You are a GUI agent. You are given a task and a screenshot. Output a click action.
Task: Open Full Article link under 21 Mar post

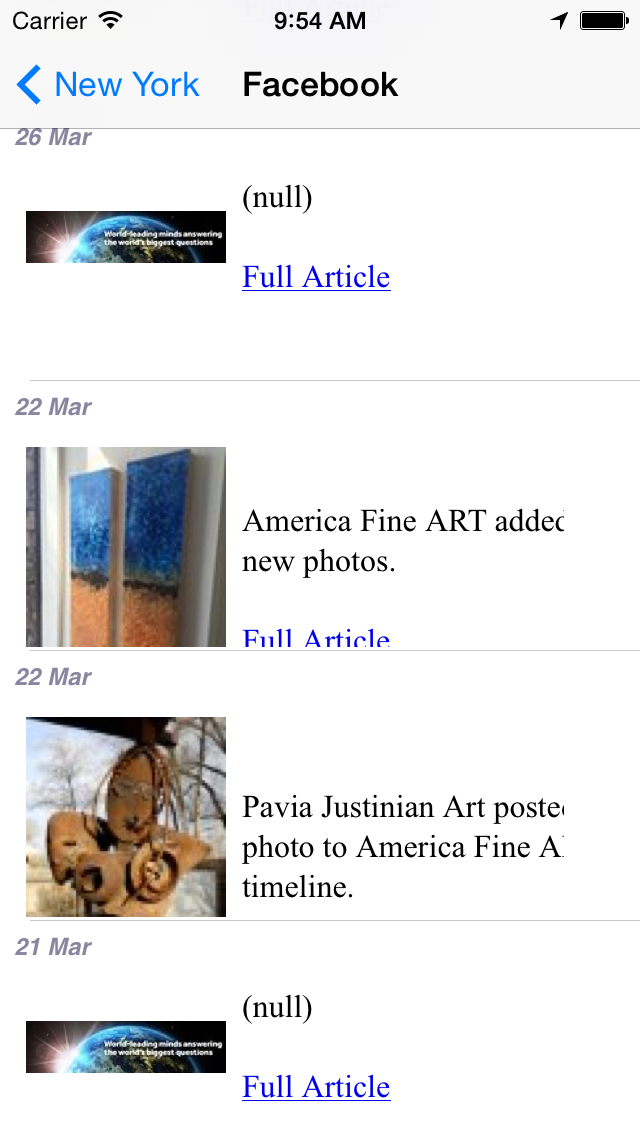(x=316, y=1087)
